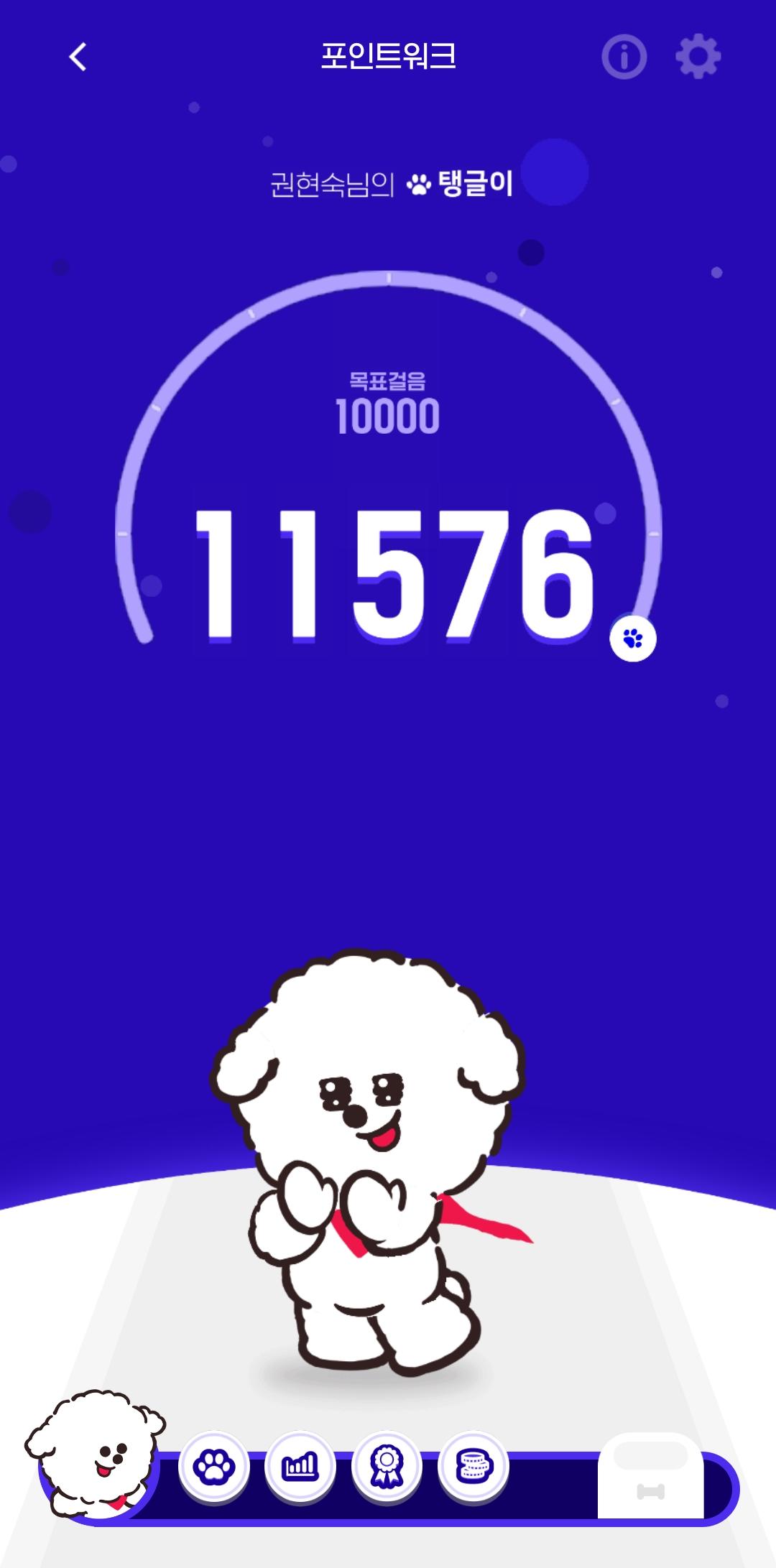776x1568 pixels.
Task: Tap the dog food bowl with bone
Action: (x=651, y=1478)
